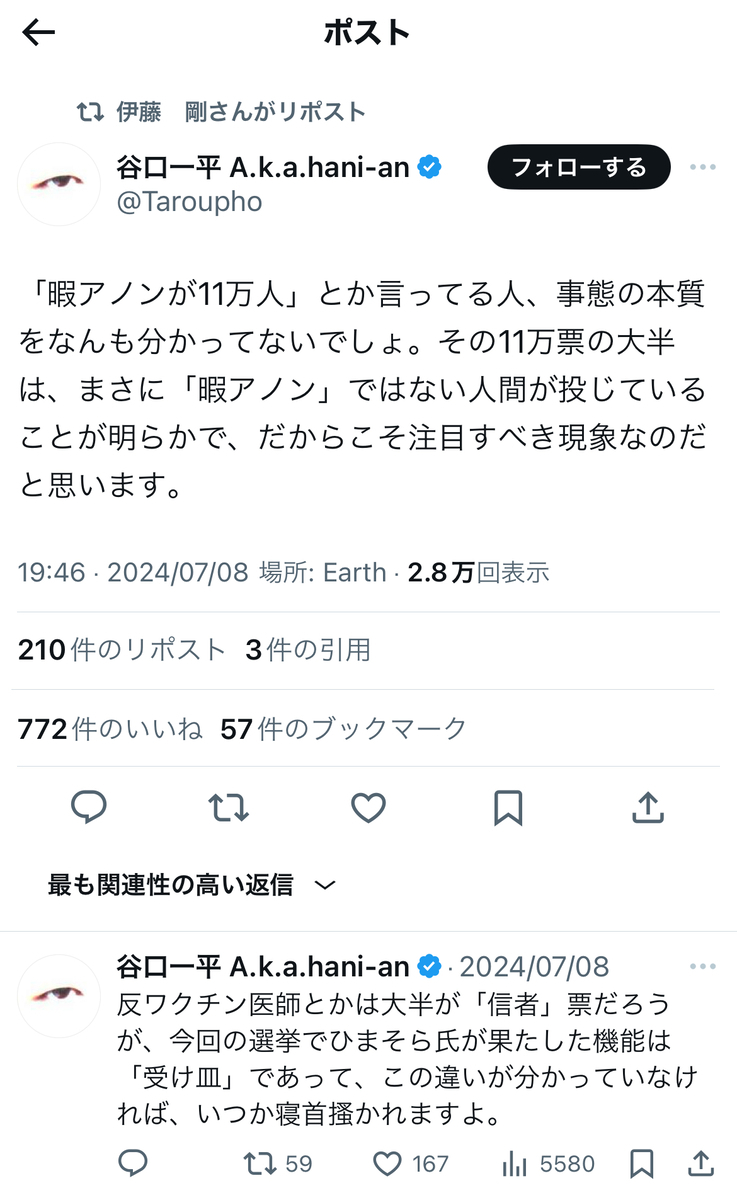Open the 3 件の引用 quotes
The image size is (737, 1200).
(x=308, y=650)
